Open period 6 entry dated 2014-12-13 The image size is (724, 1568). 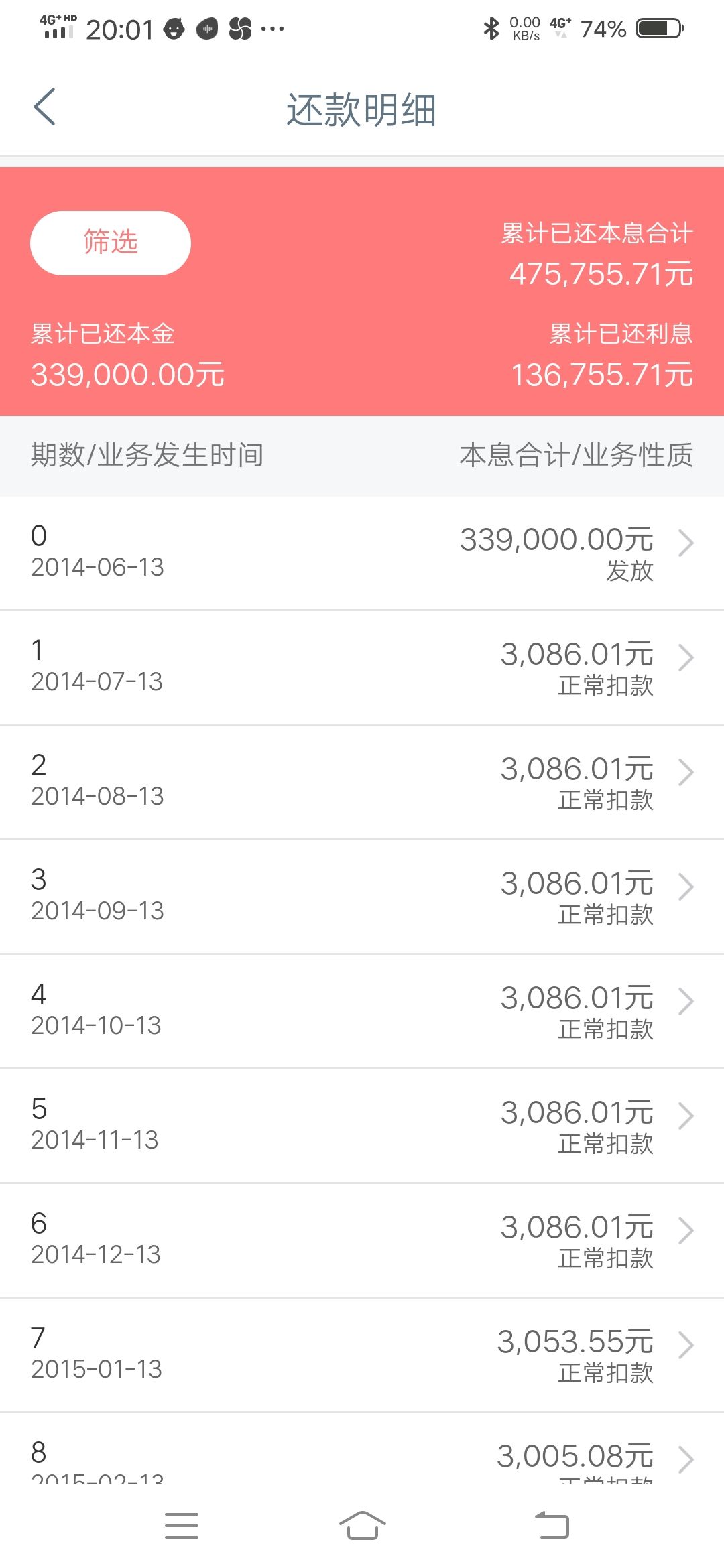[x=362, y=1240]
